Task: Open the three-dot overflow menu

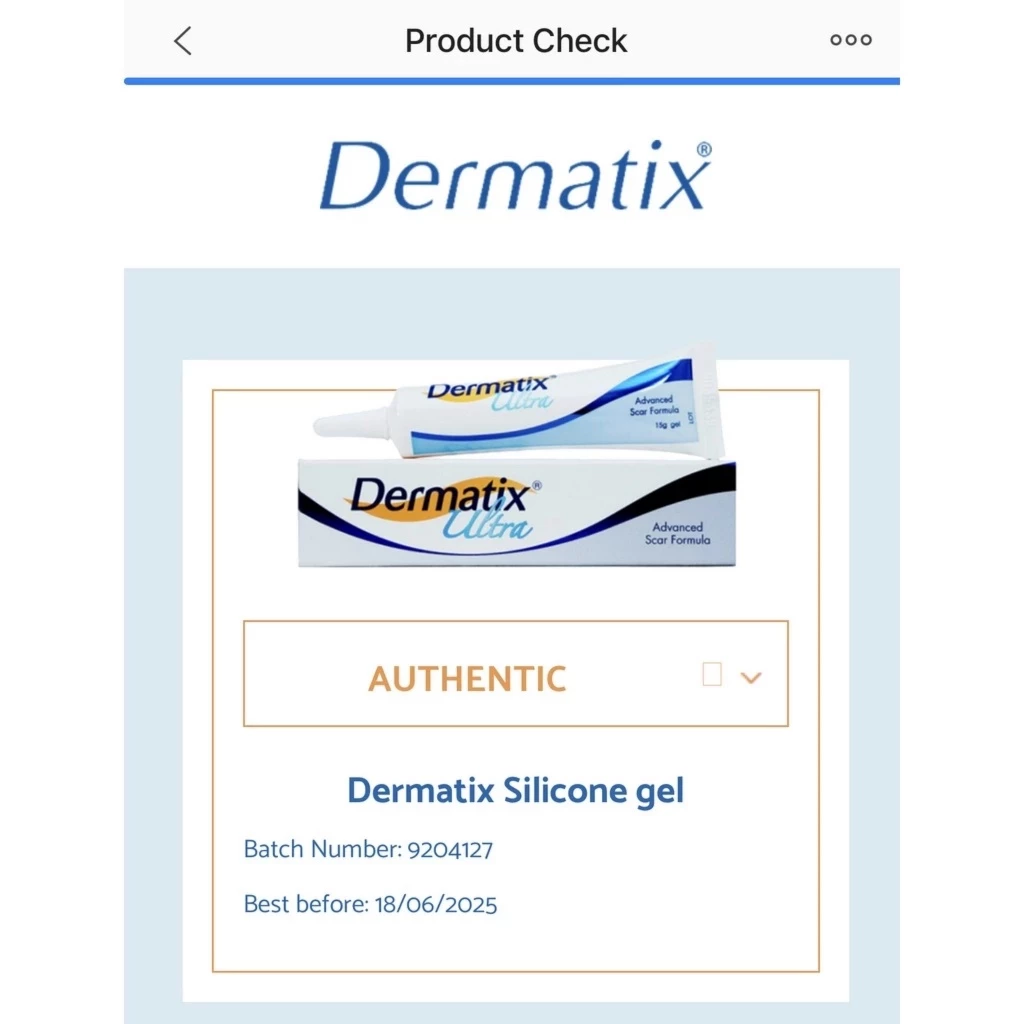Action: [x=850, y=41]
